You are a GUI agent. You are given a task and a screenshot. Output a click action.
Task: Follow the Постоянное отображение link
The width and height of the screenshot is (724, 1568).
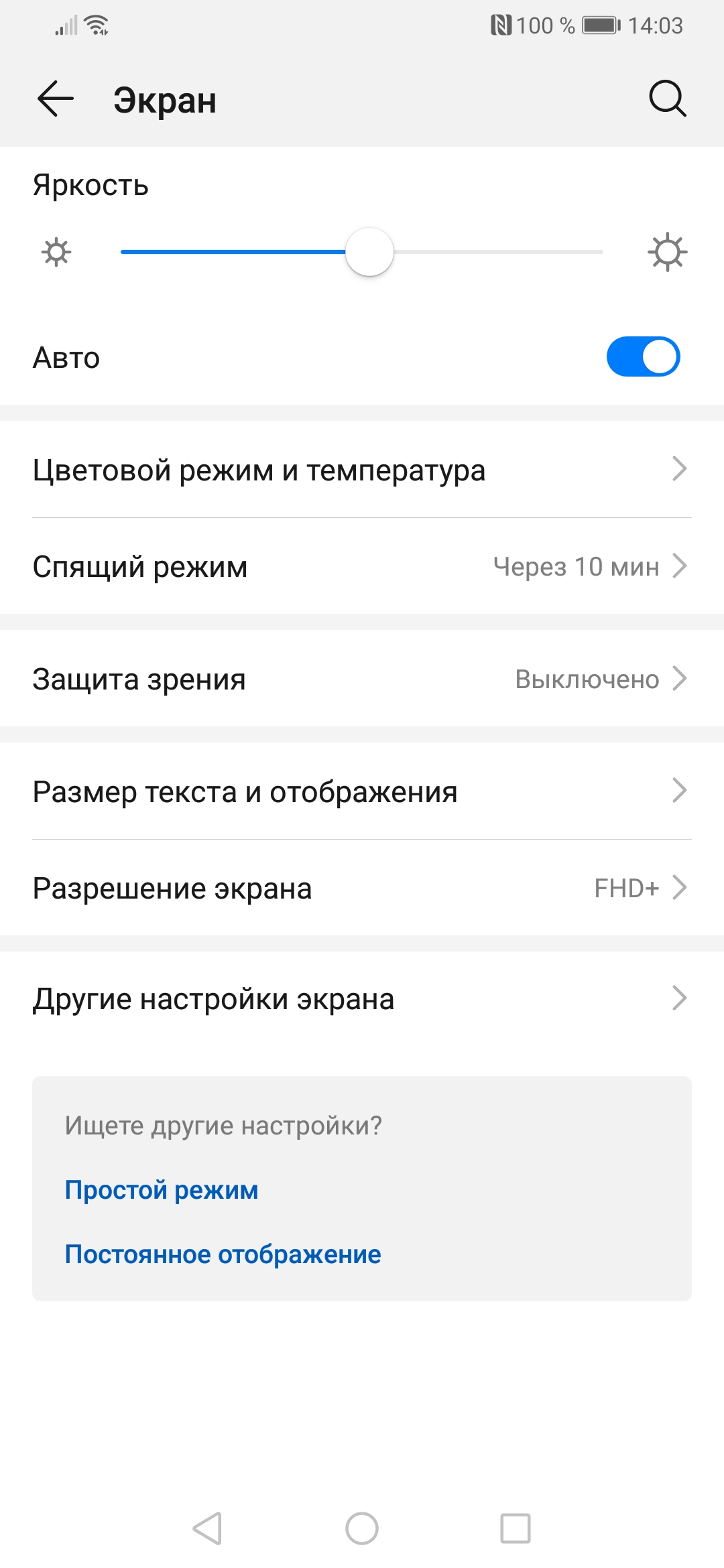coord(223,1254)
